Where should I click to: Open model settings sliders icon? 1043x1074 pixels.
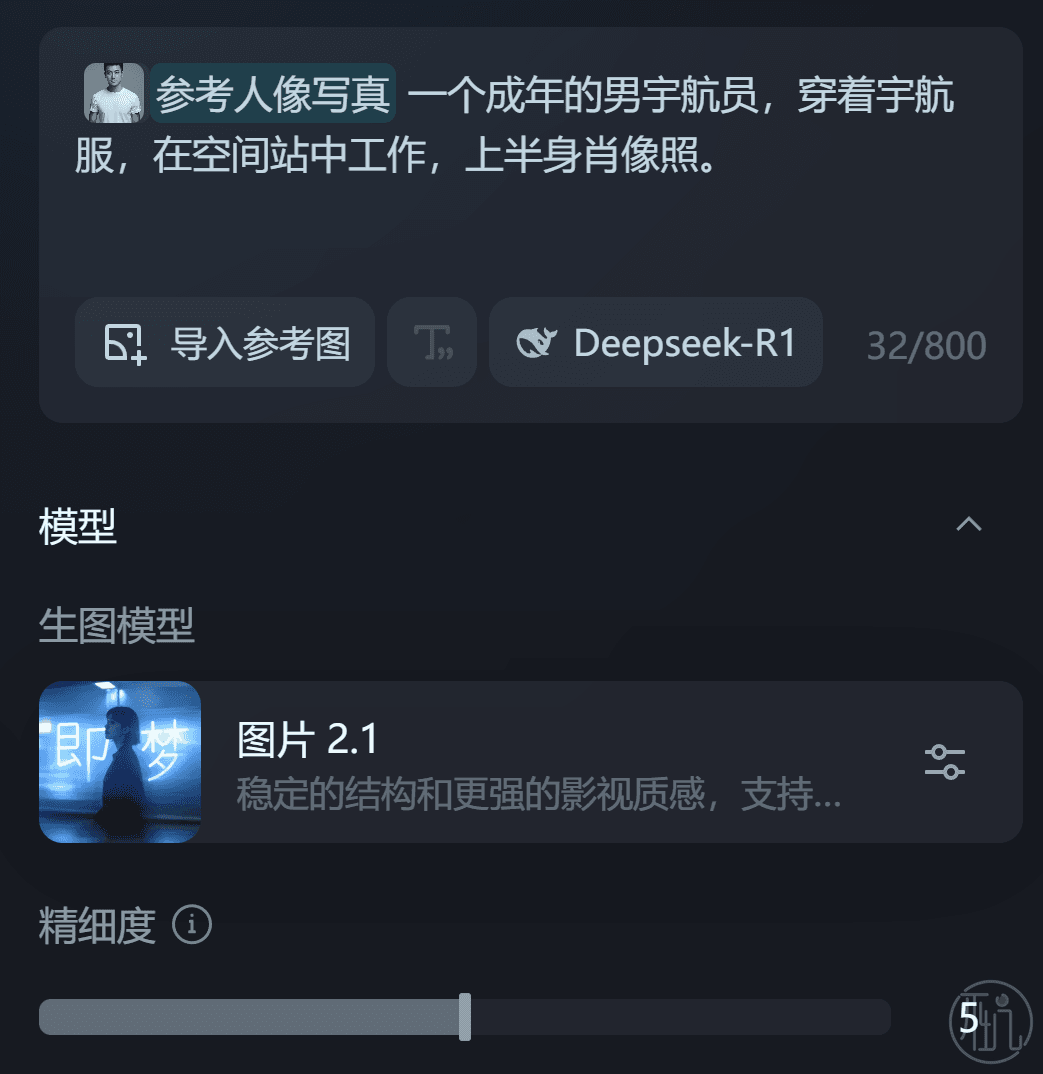click(944, 762)
